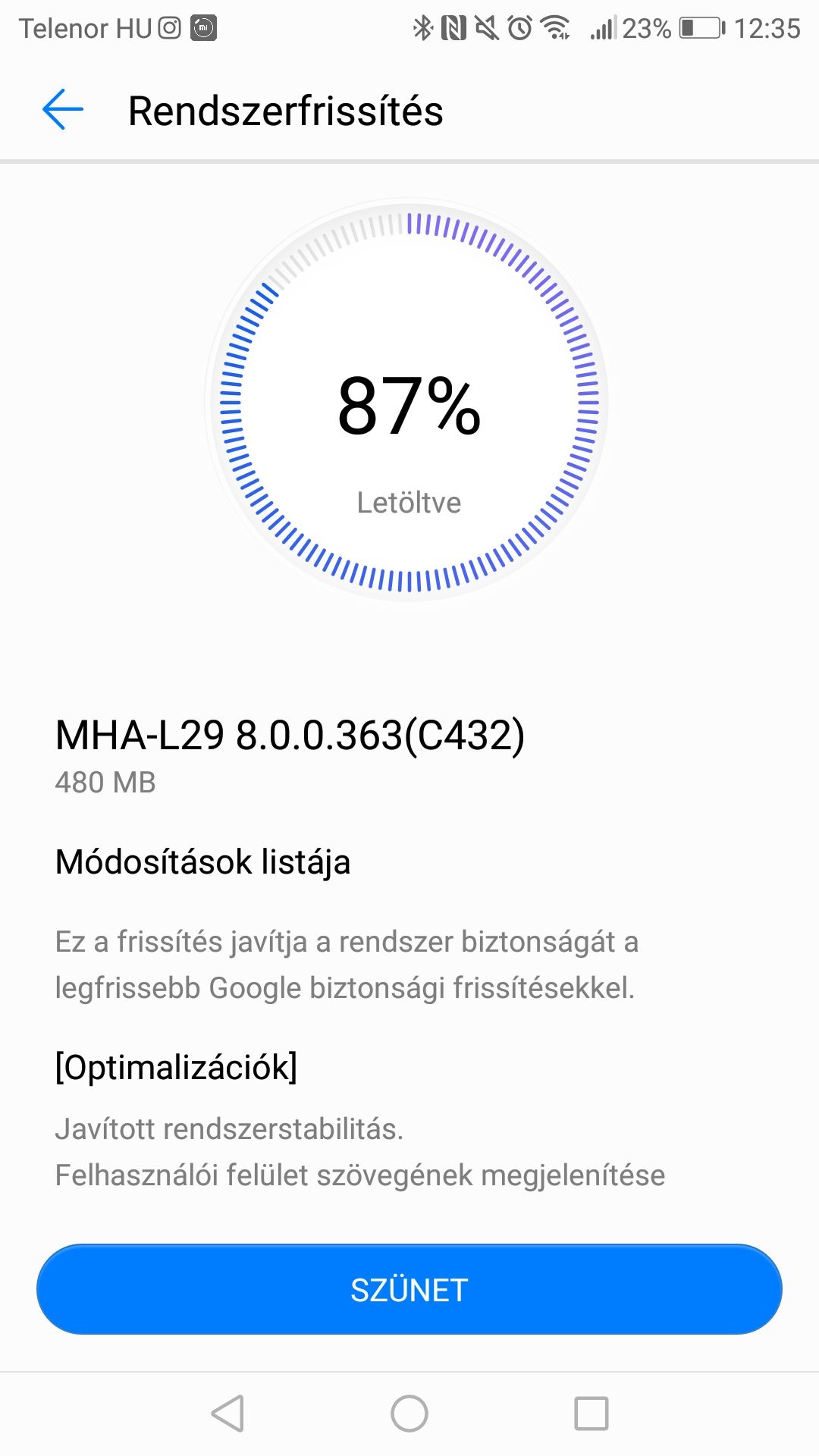Tap the system home button

(409, 1414)
